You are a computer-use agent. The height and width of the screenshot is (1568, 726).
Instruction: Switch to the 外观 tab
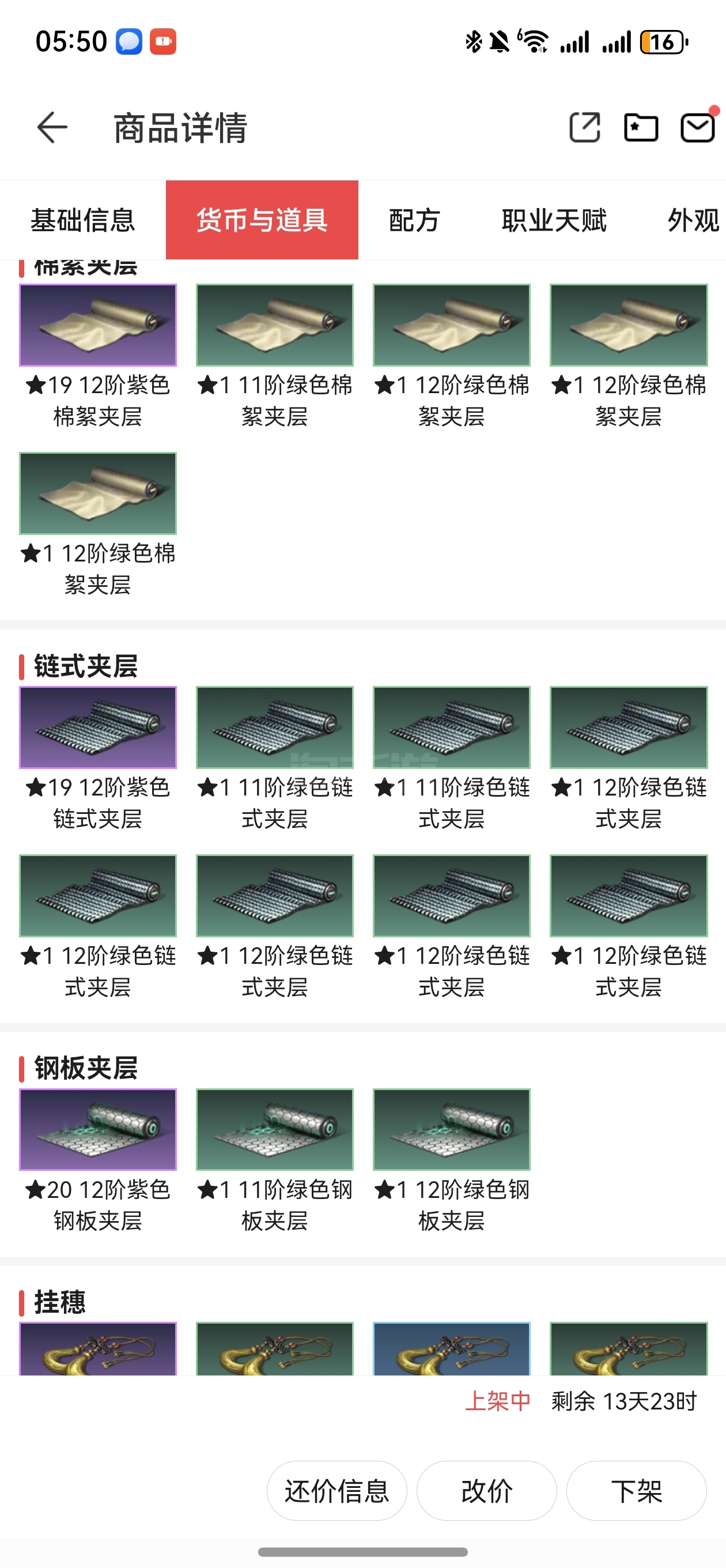(x=693, y=220)
